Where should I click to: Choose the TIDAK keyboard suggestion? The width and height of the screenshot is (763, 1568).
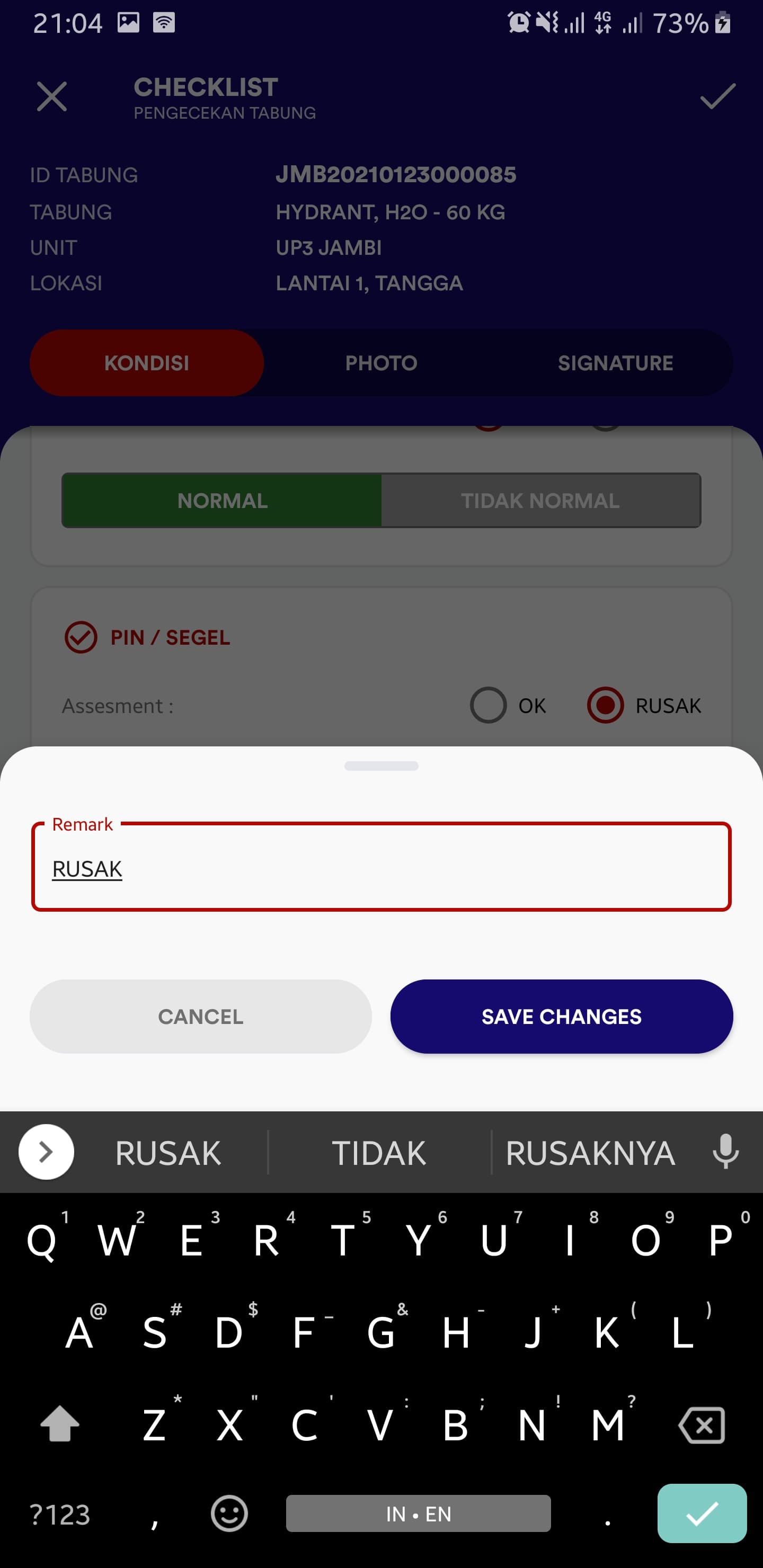coord(379,1152)
